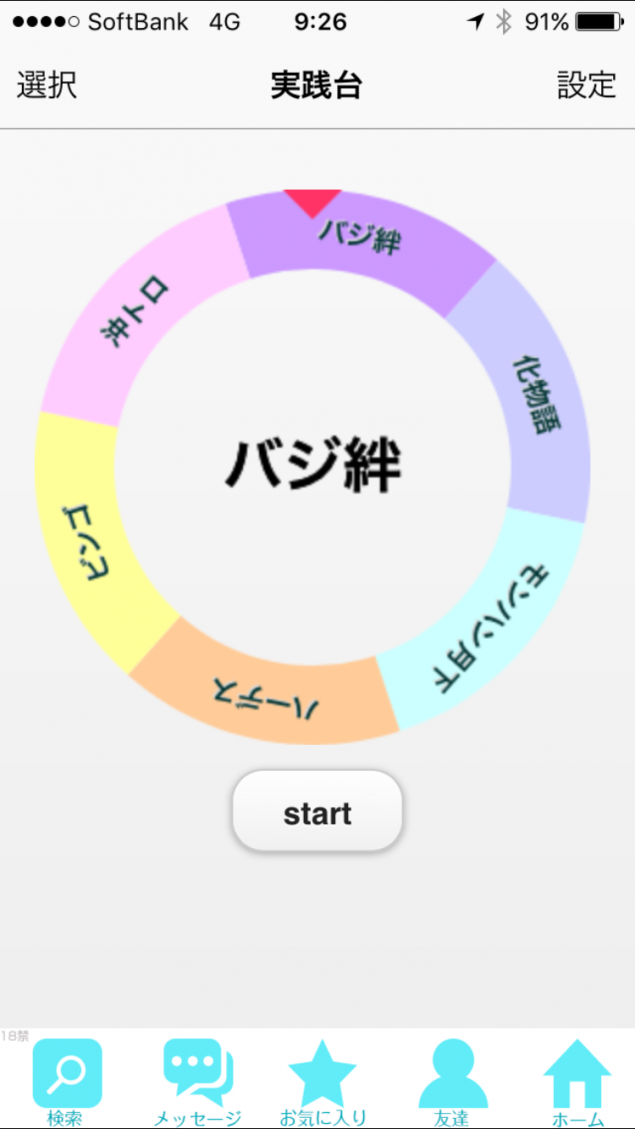
Task: Tap the start button to spin the roulette
Action: [x=317, y=812]
